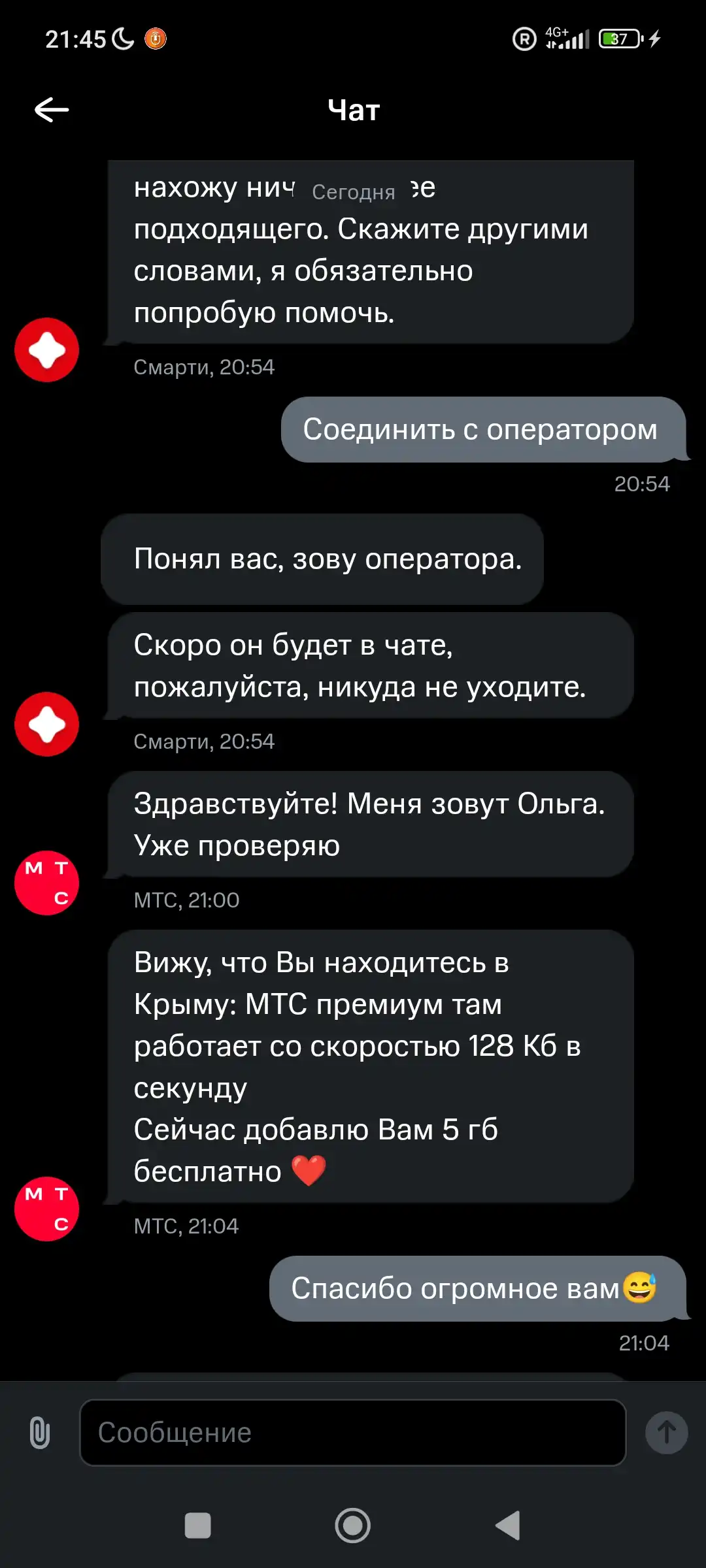The image size is (706, 1568).
Task: Open the system home screen
Action: [353, 1526]
